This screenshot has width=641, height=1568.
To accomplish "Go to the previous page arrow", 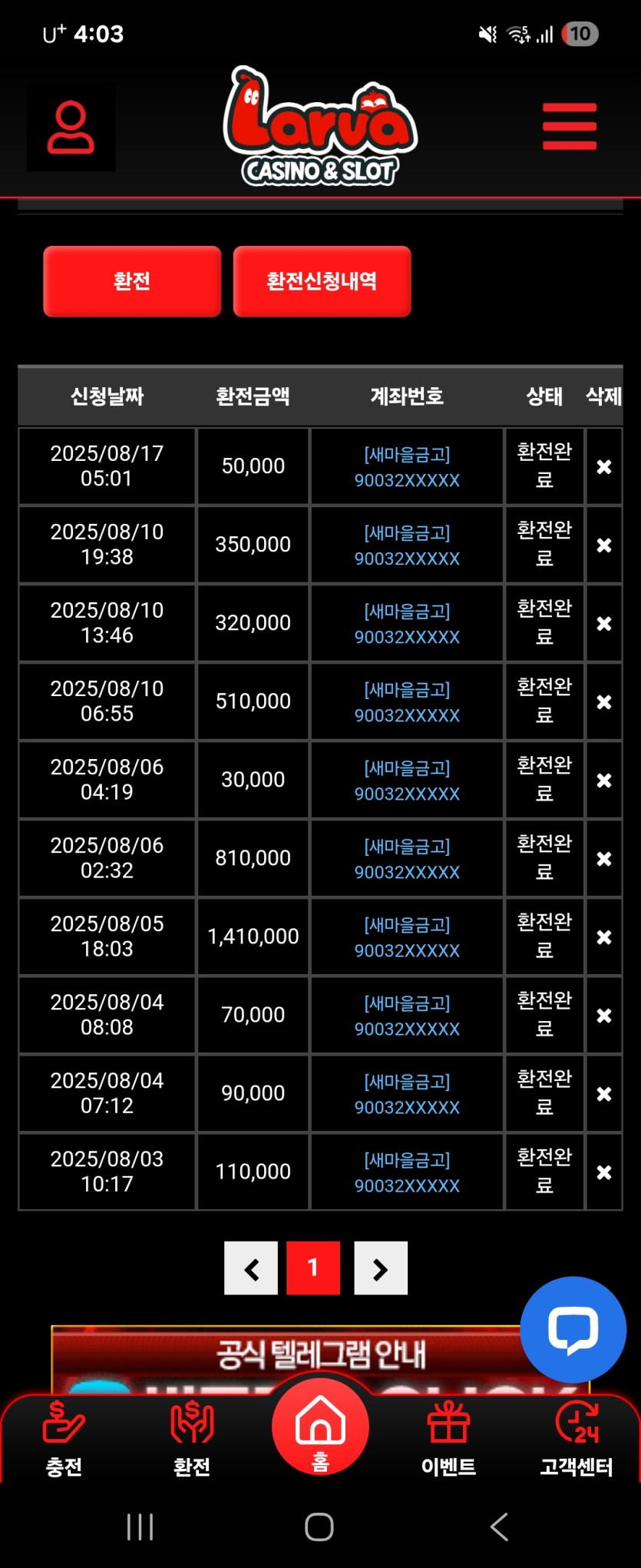I will click(x=251, y=1268).
